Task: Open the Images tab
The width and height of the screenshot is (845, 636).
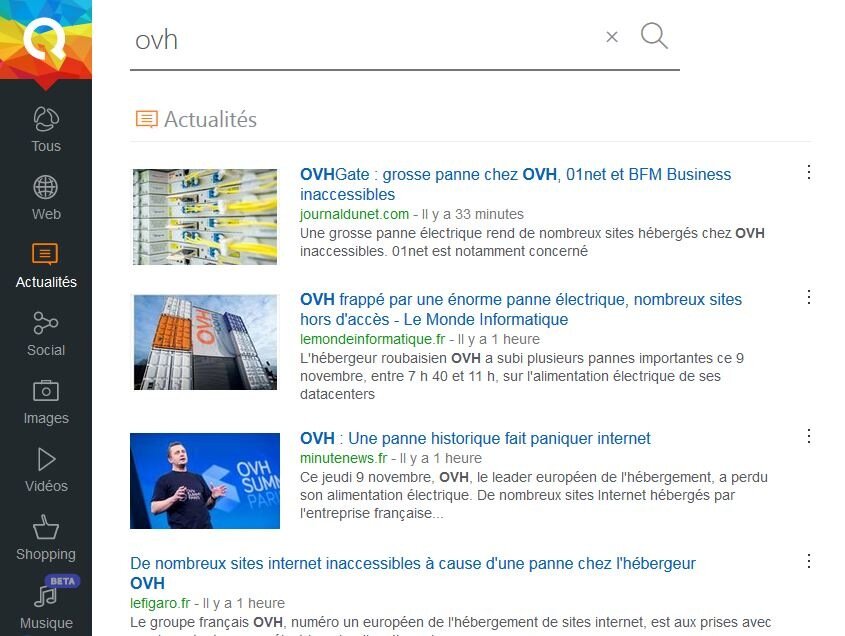Action: click(x=45, y=400)
